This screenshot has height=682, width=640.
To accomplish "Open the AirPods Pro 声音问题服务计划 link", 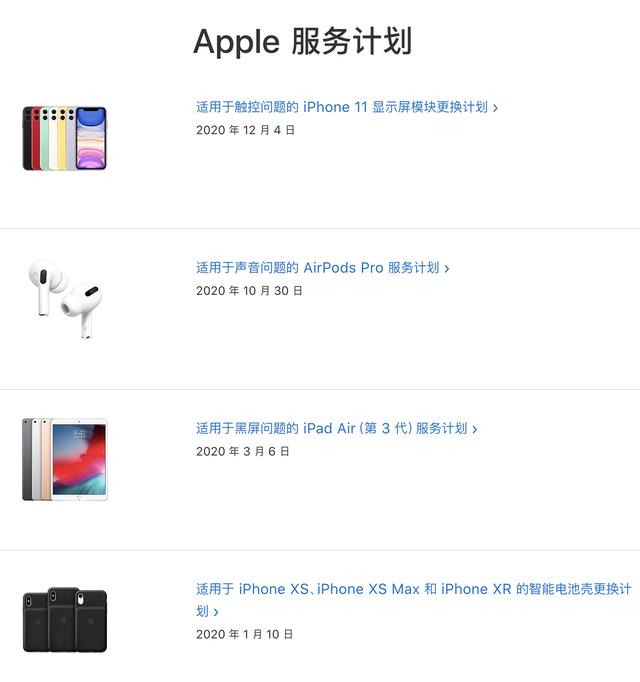I will coord(322,268).
